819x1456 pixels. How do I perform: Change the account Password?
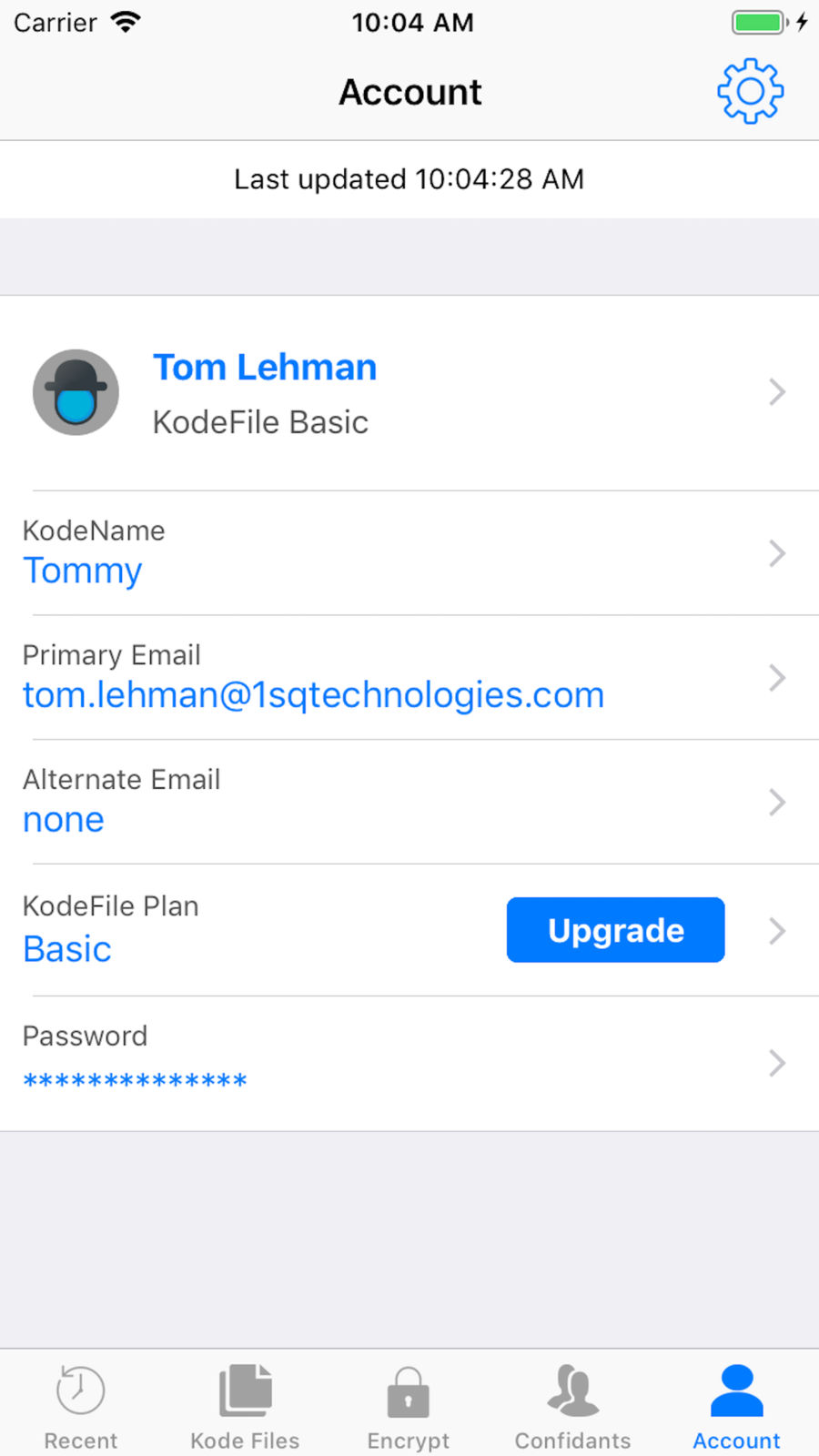point(409,1061)
